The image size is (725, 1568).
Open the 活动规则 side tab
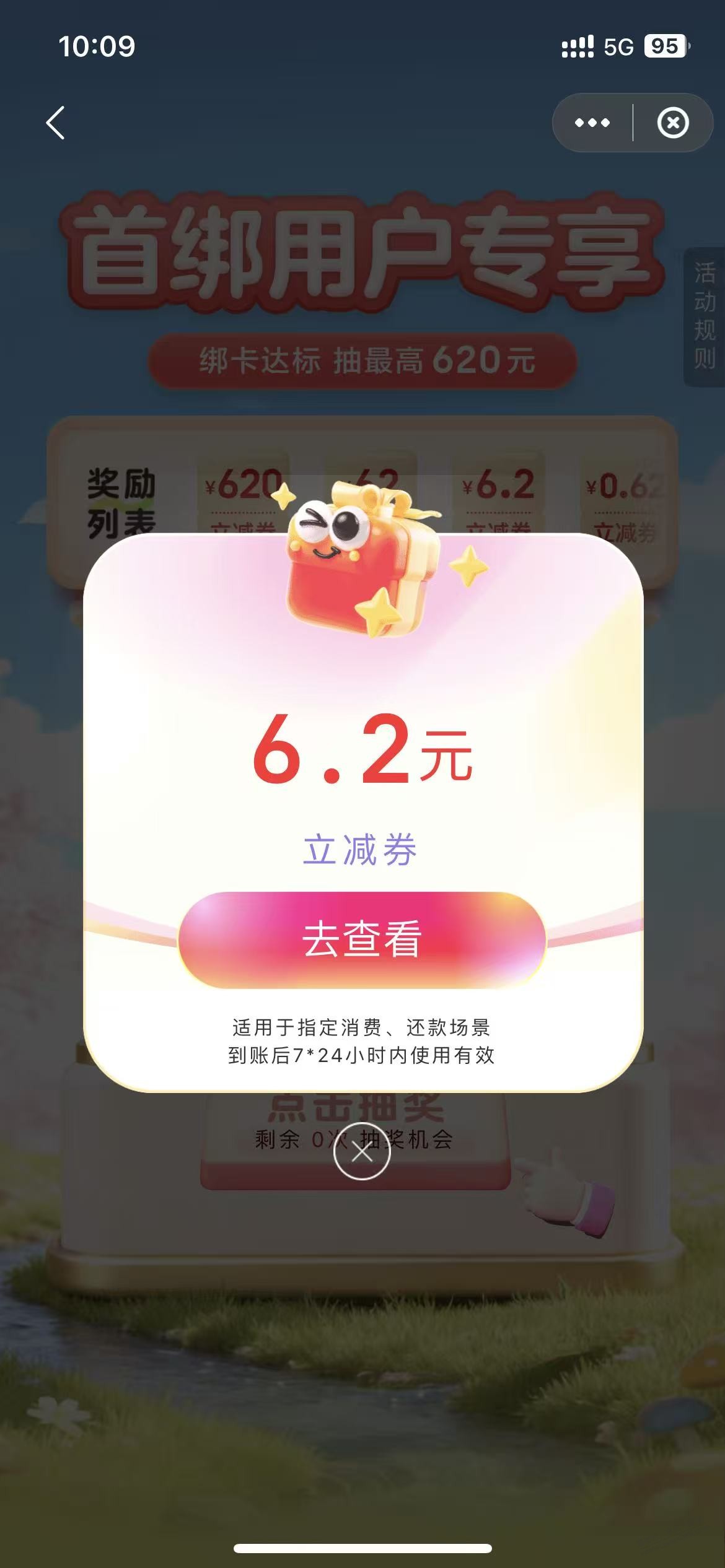pos(705,316)
